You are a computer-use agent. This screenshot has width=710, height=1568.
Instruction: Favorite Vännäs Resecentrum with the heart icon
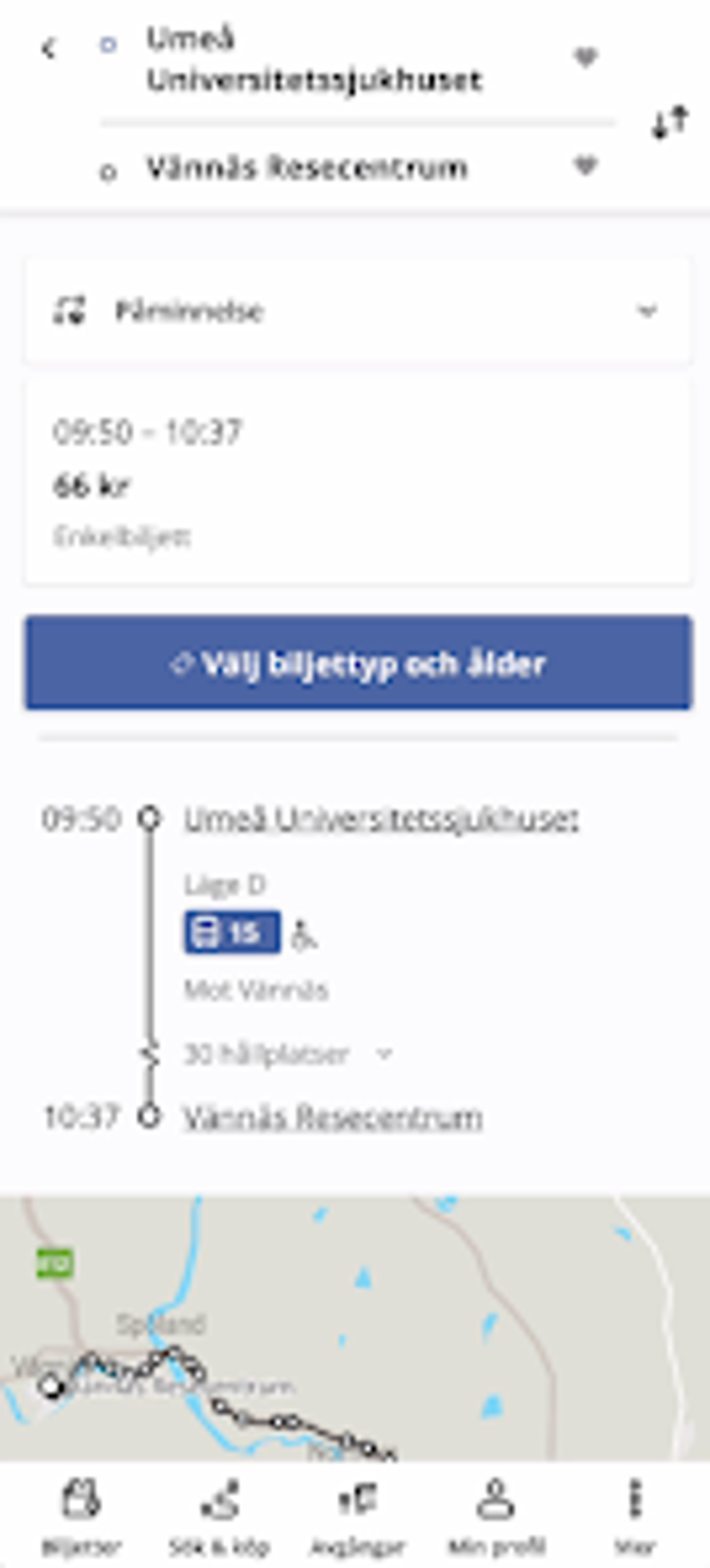tap(585, 166)
